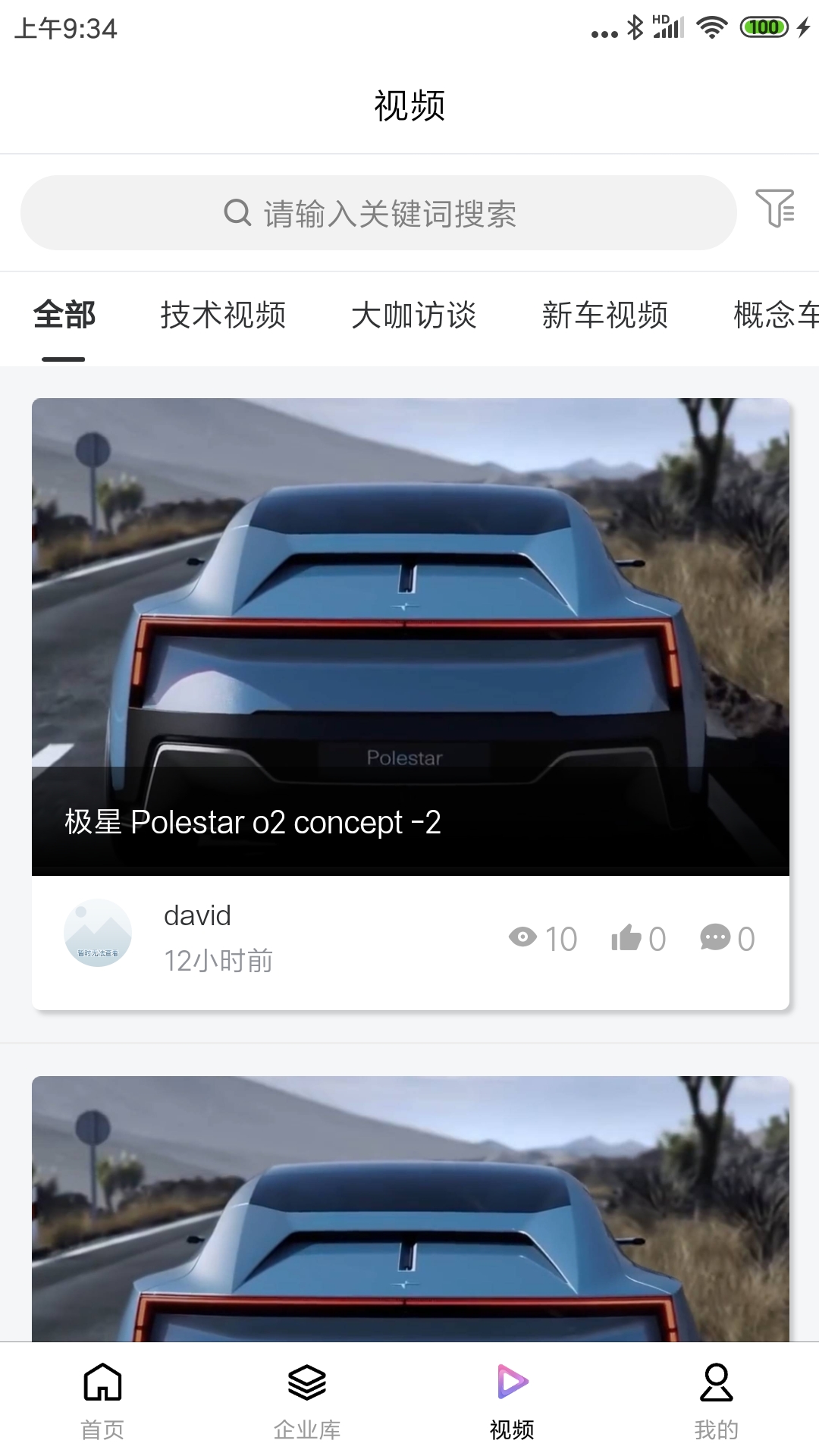The width and height of the screenshot is (819, 1456).
Task: Switch to the 技术视频 tab
Action: click(223, 315)
